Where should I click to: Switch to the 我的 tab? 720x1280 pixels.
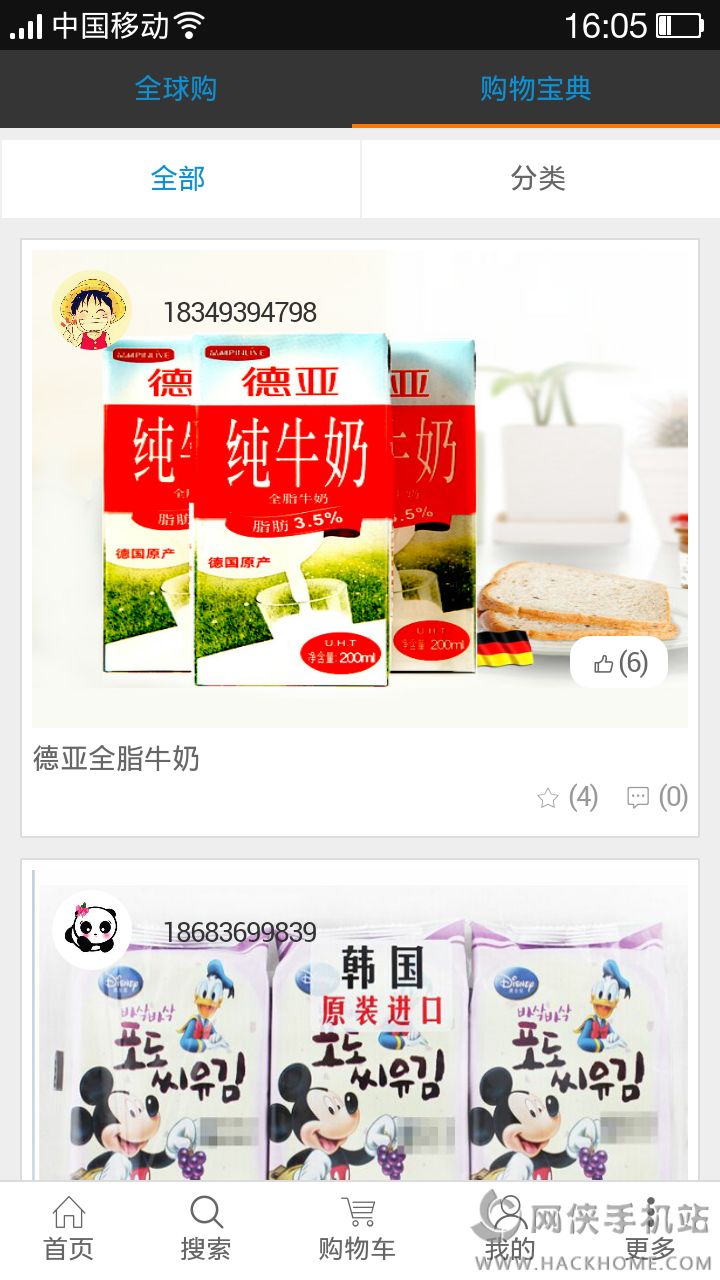point(509,1230)
